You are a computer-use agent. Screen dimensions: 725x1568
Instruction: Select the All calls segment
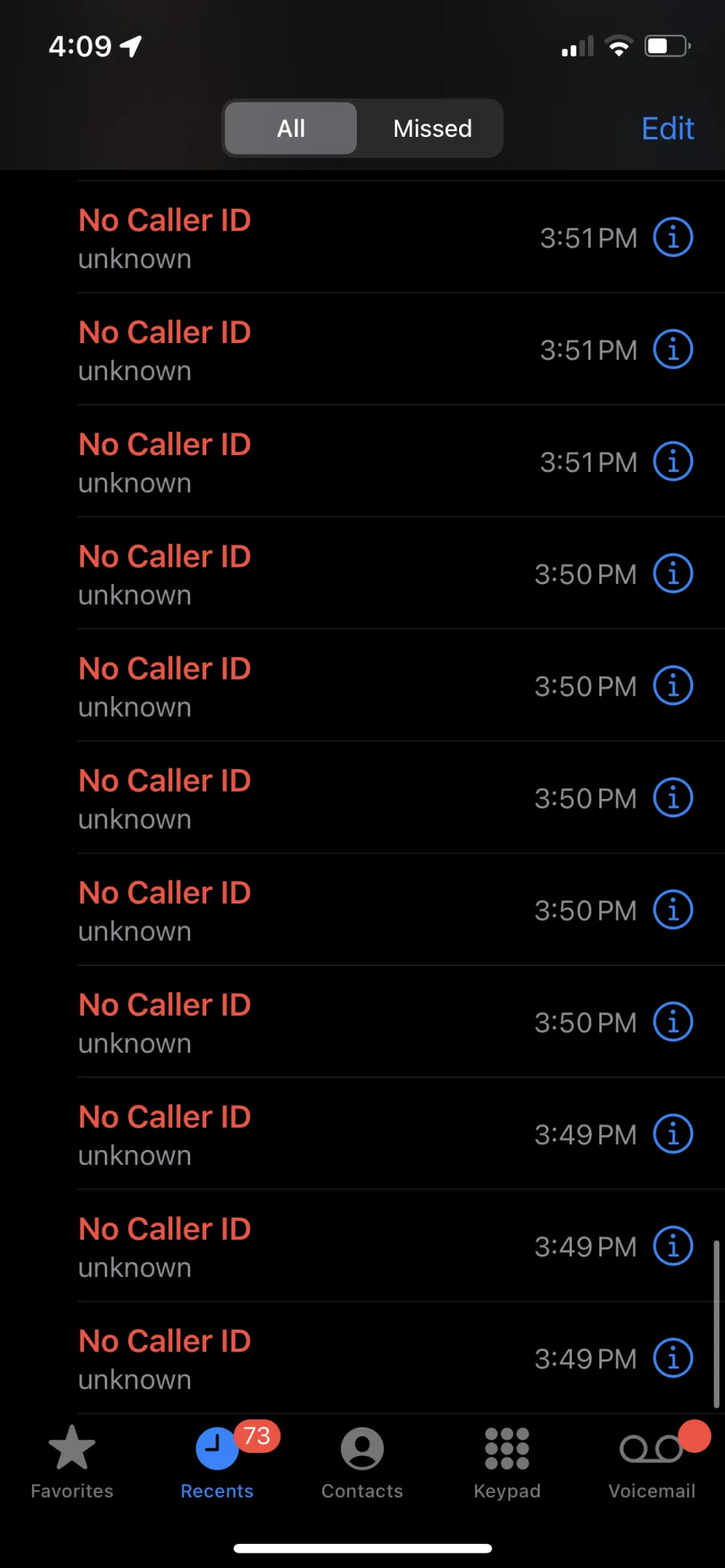(291, 128)
